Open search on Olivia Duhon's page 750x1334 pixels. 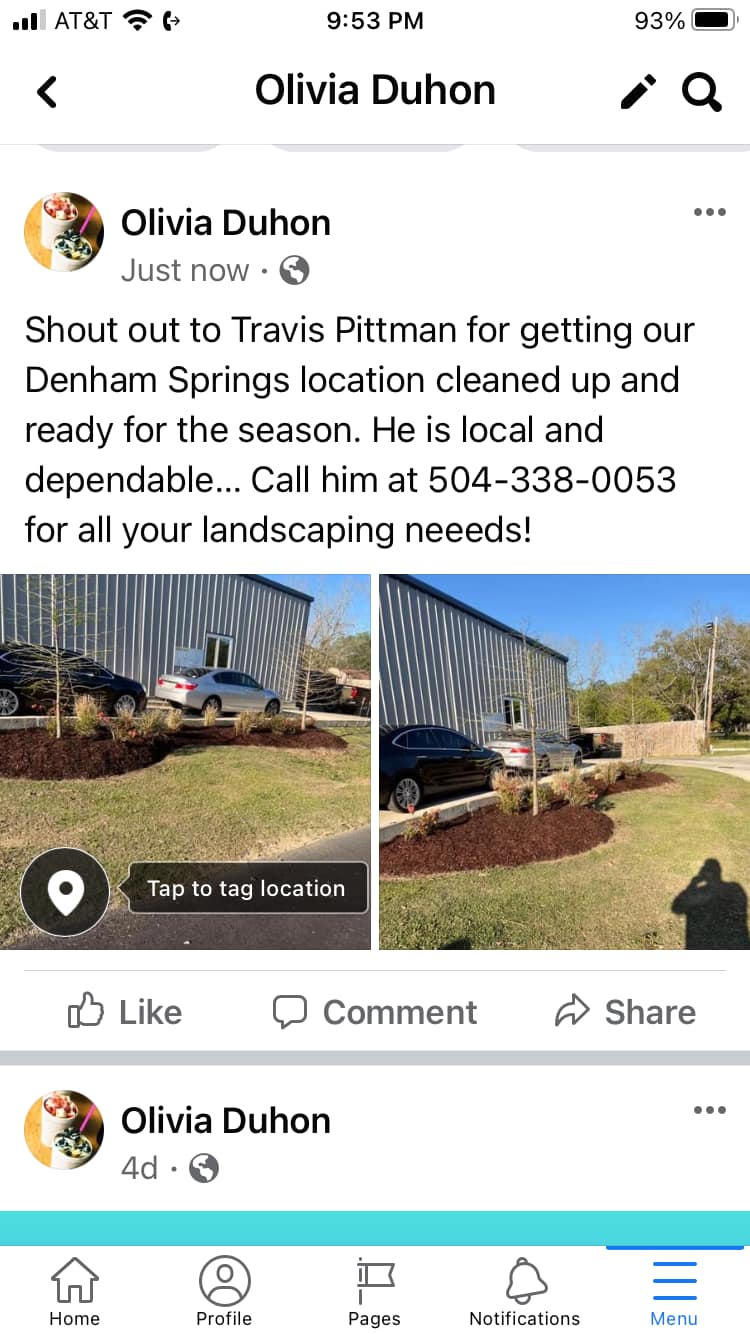point(702,92)
